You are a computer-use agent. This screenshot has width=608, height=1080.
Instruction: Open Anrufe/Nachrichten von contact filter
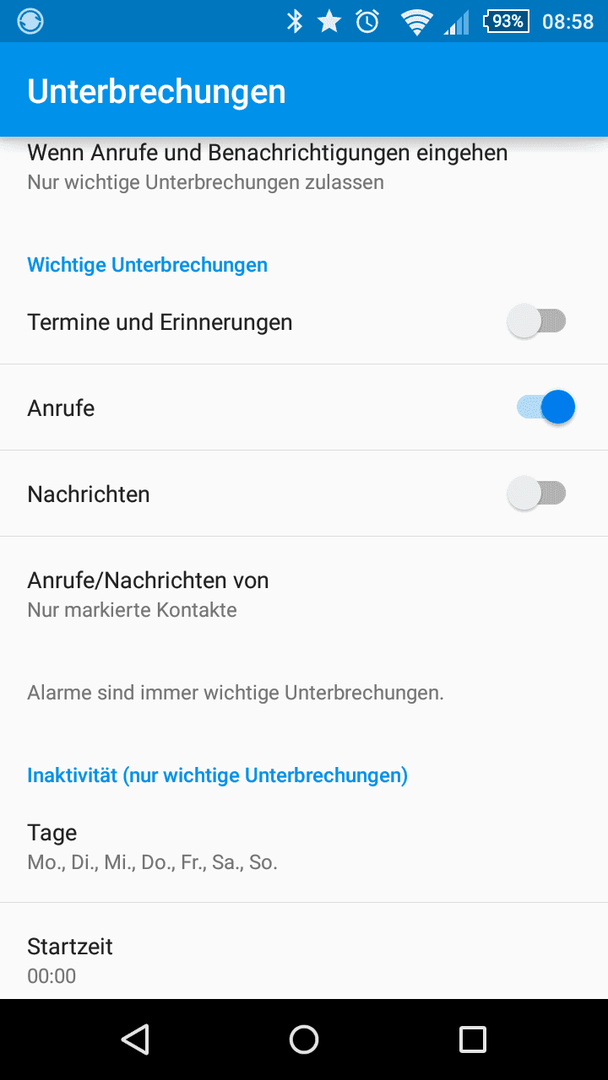[x=304, y=594]
